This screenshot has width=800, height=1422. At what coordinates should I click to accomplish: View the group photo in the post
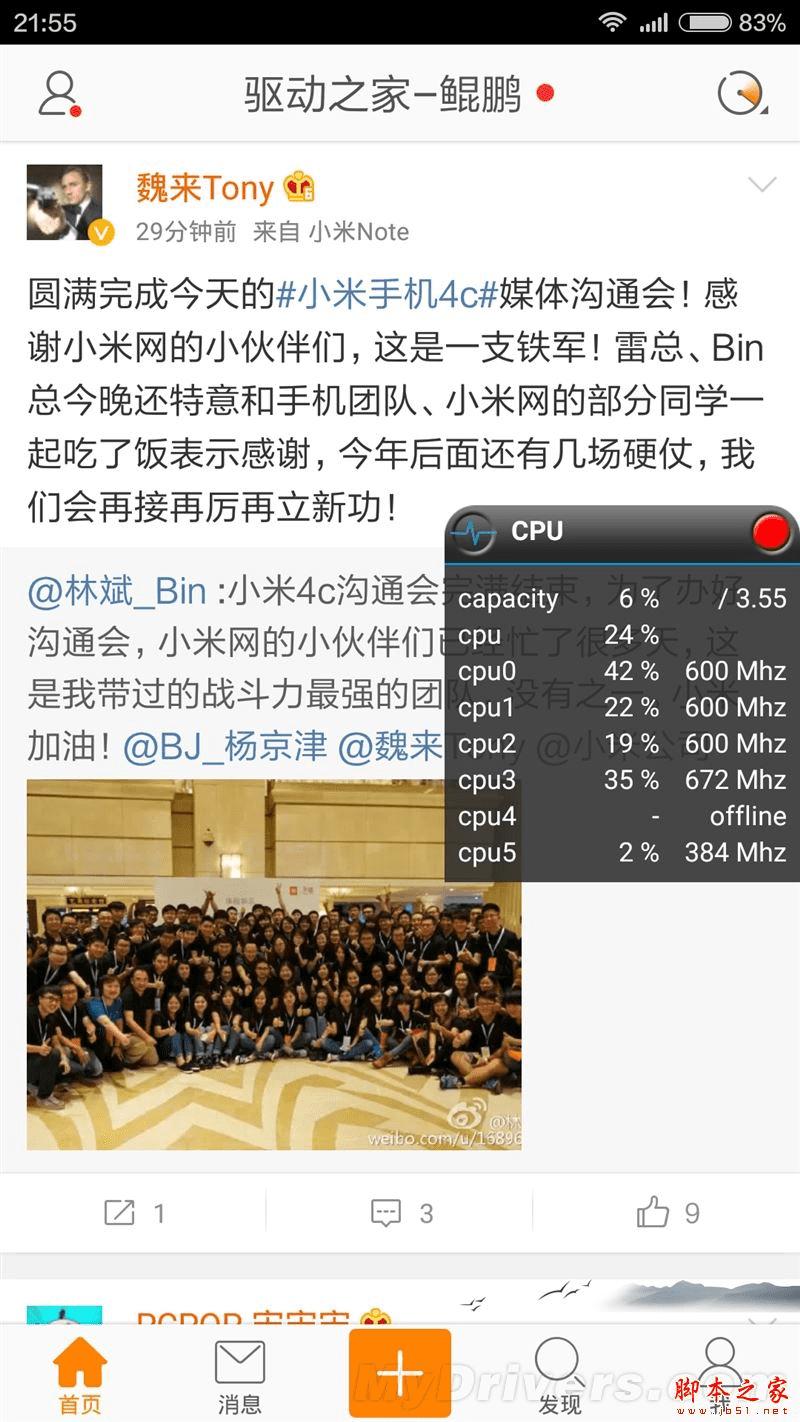point(273,964)
